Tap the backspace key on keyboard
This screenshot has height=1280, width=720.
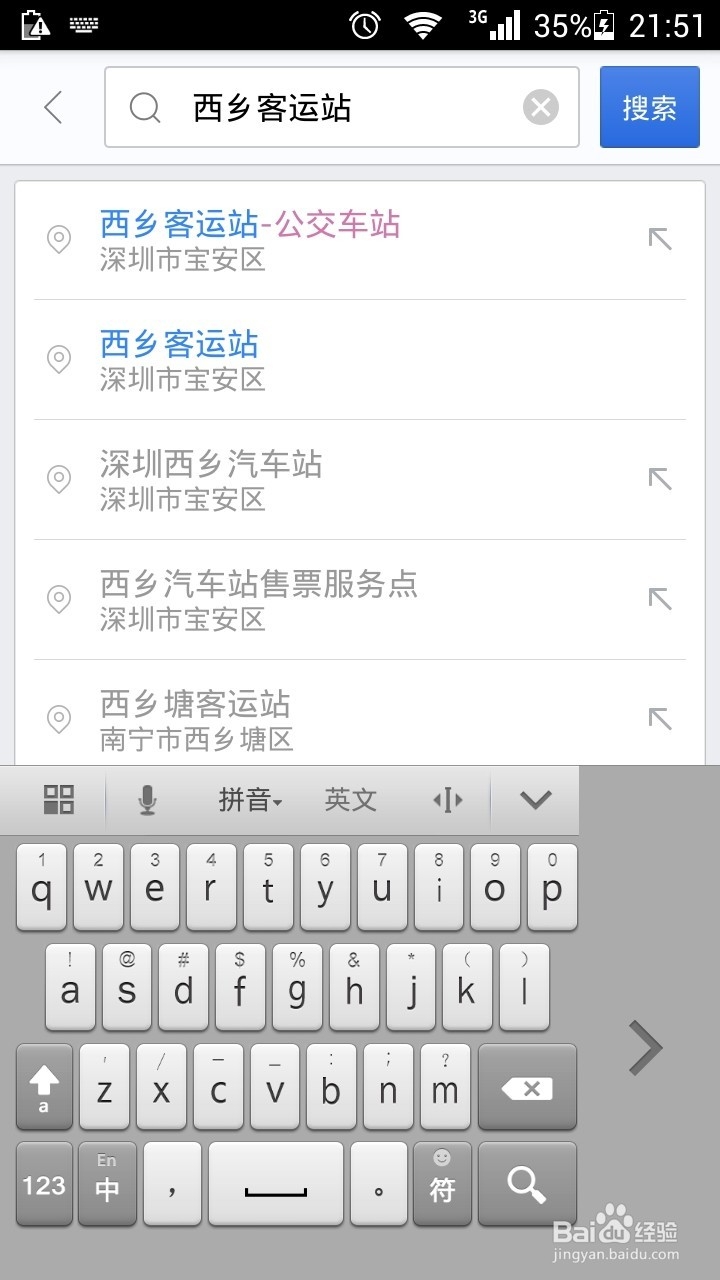[527, 1087]
